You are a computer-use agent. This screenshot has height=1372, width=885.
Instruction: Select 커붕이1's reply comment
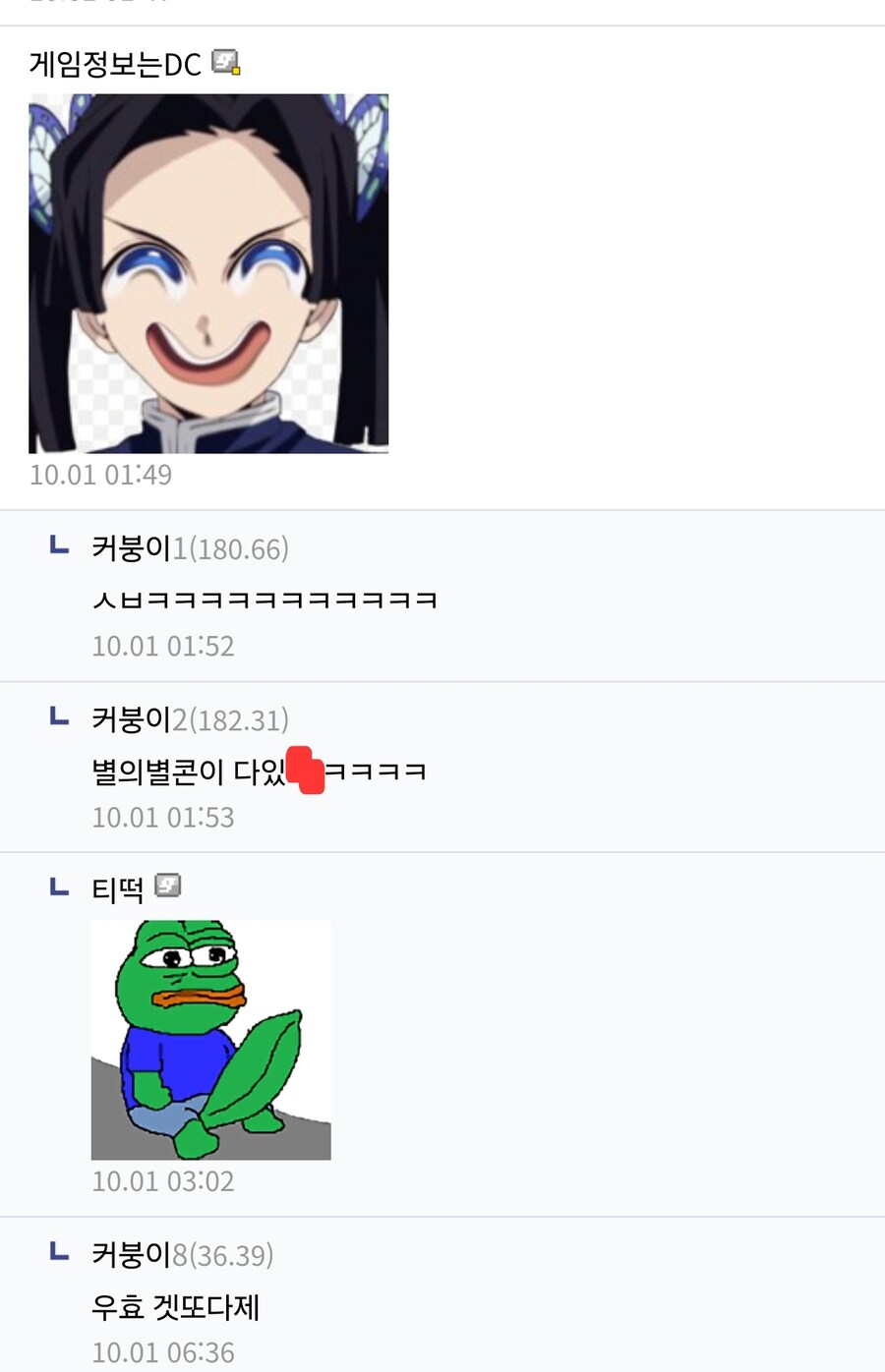264,600
